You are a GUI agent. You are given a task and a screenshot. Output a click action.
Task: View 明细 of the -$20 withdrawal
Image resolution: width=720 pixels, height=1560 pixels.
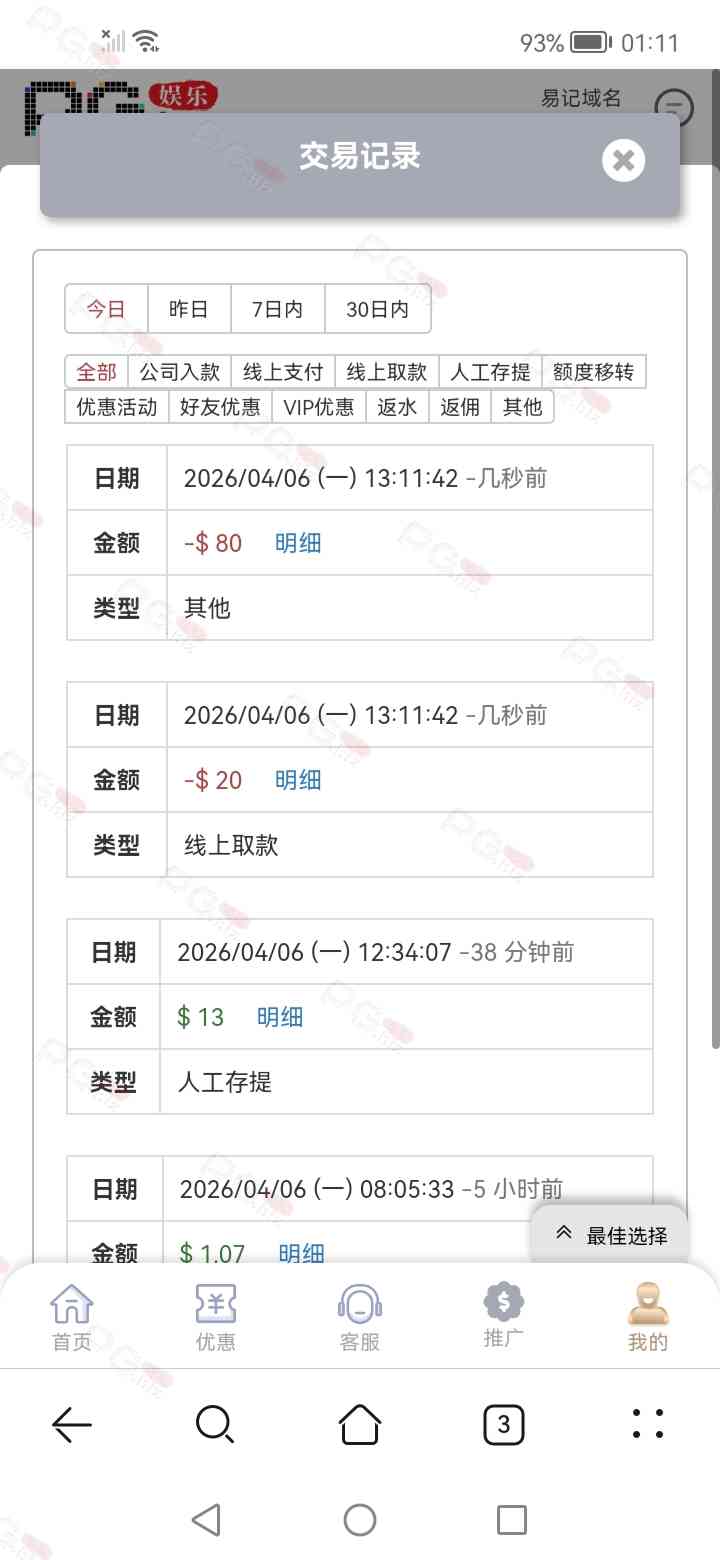(298, 780)
